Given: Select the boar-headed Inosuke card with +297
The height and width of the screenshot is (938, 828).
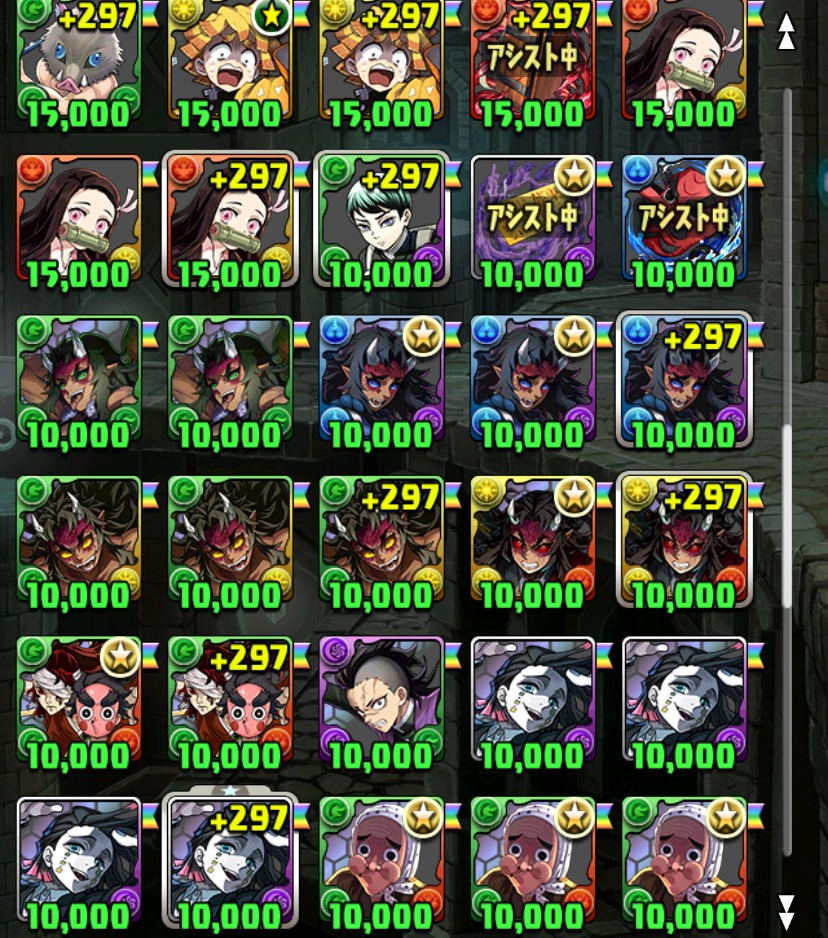Looking at the screenshot, I should (79, 60).
